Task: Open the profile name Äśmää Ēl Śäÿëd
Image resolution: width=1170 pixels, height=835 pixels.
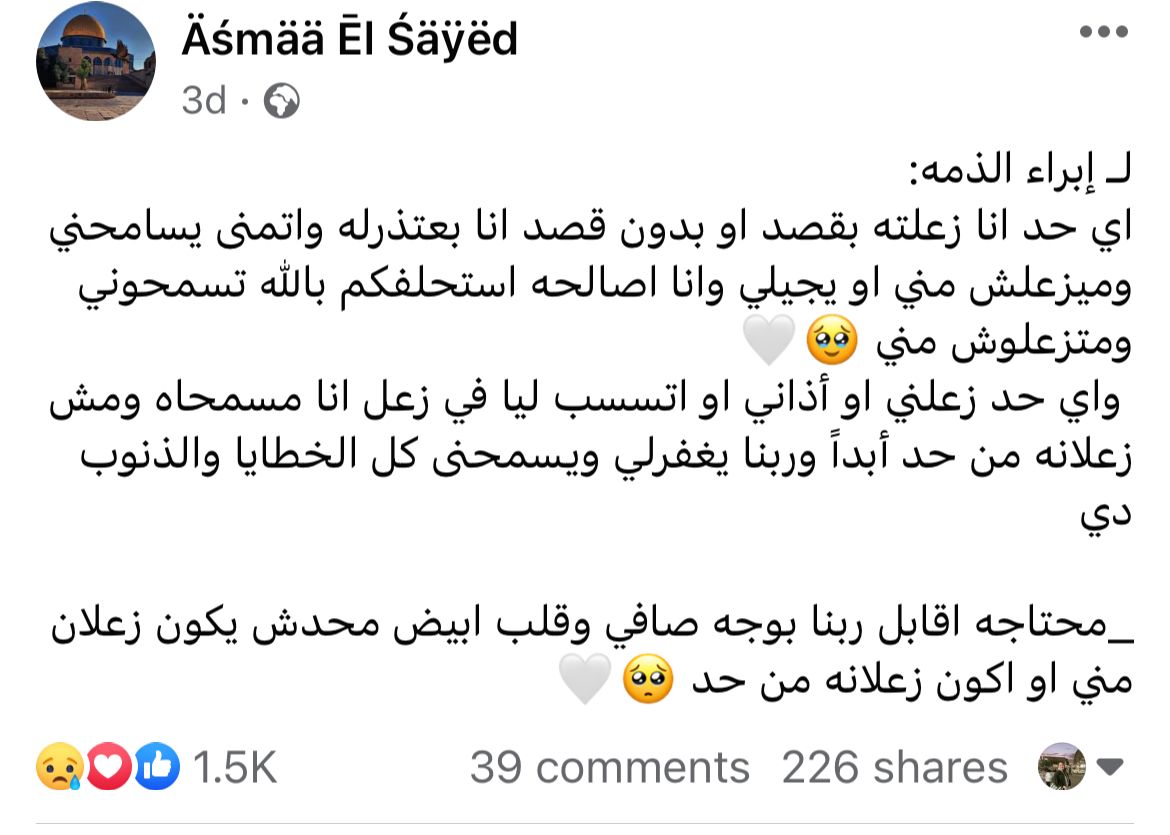Action: 350,41
